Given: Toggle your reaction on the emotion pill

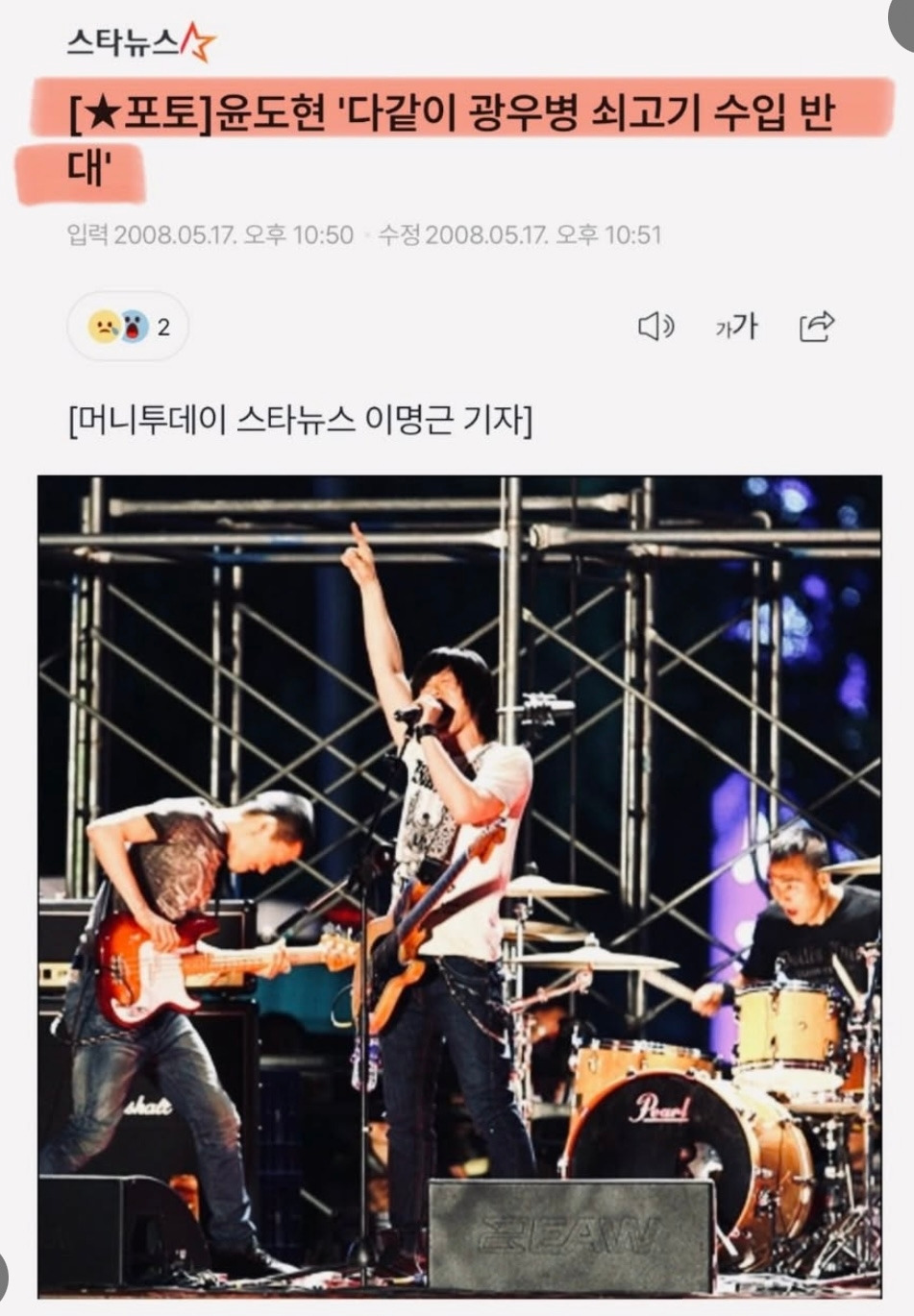Looking at the screenshot, I should pyautogui.click(x=126, y=328).
